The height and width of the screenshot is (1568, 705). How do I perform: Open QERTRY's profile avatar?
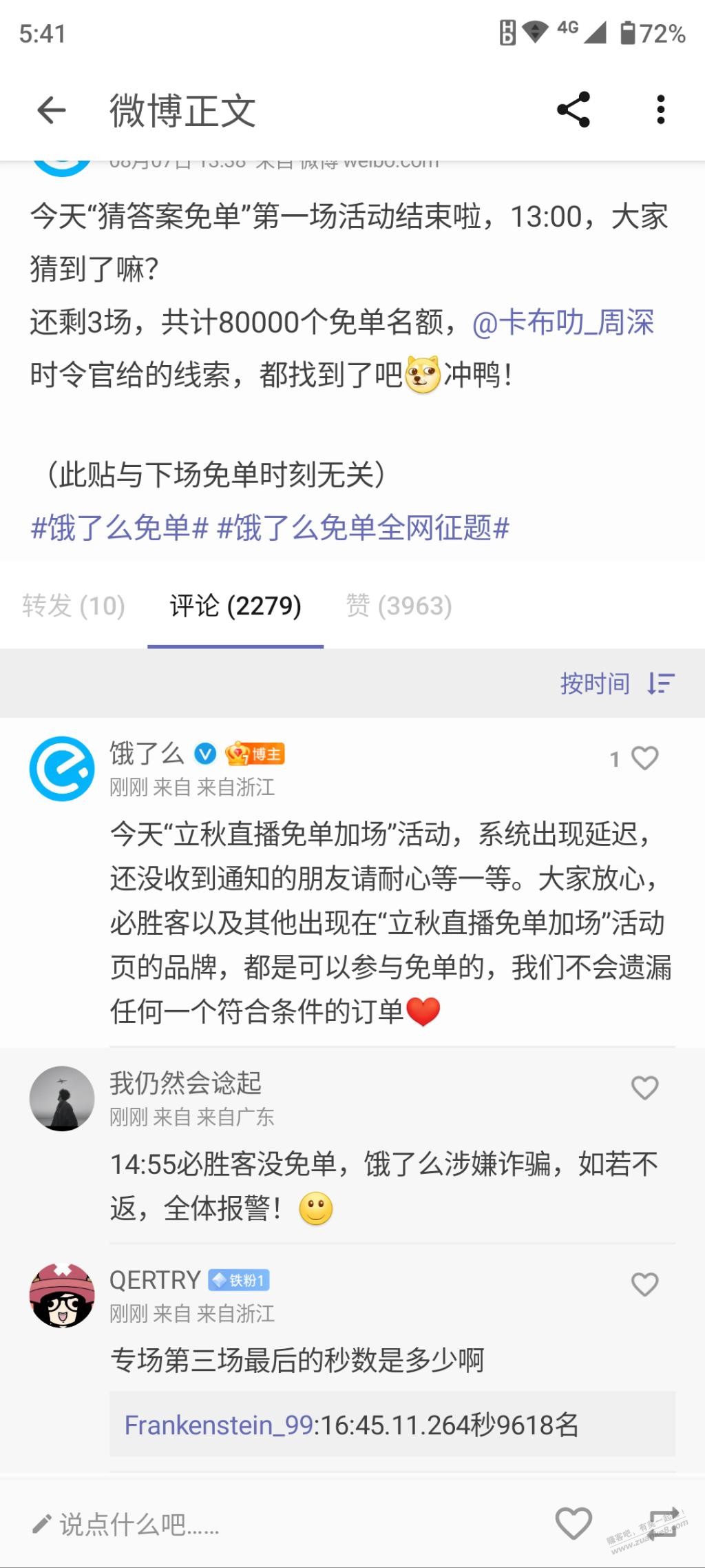click(x=62, y=1295)
